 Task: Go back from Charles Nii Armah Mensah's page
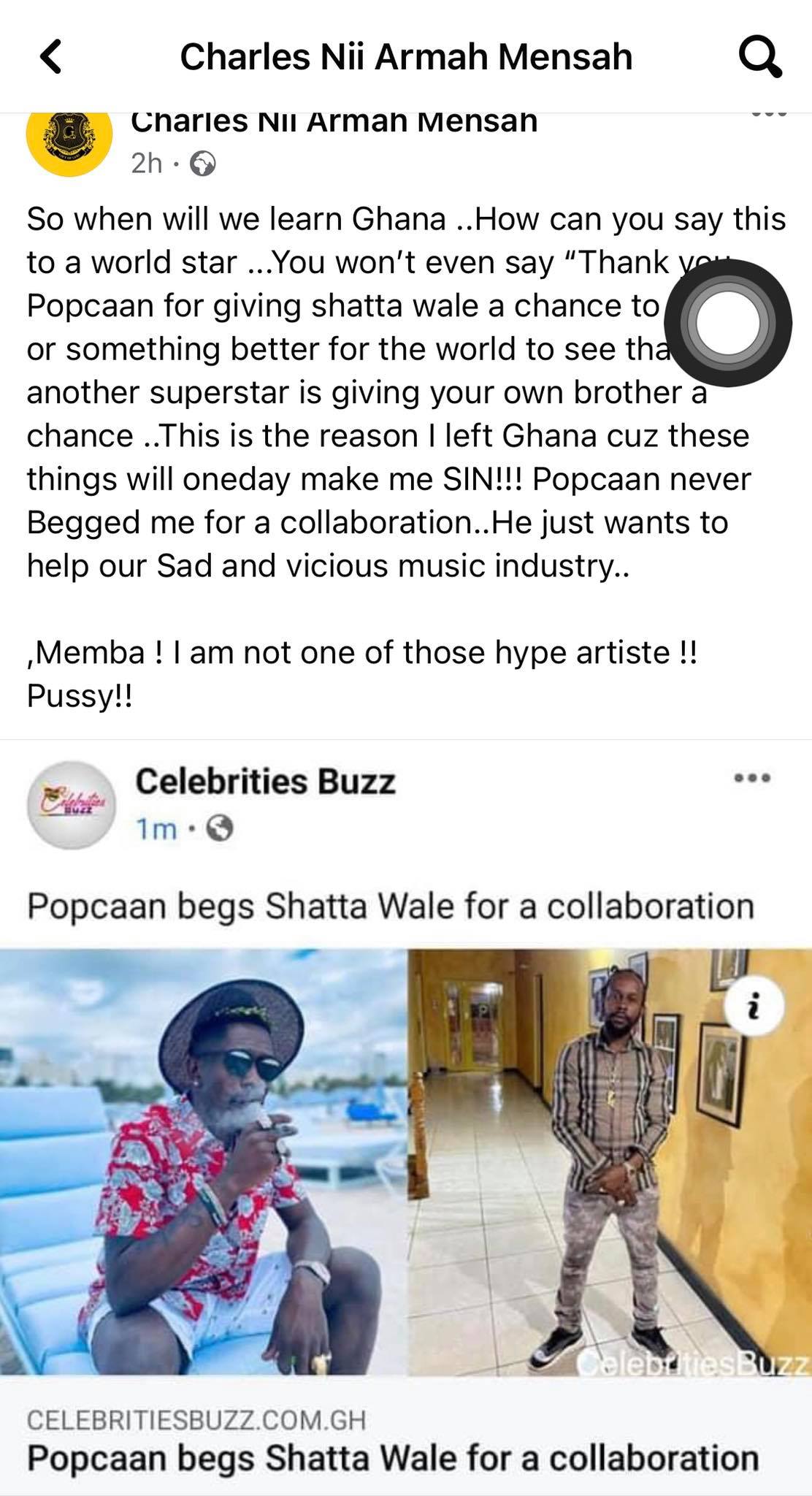tap(50, 57)
